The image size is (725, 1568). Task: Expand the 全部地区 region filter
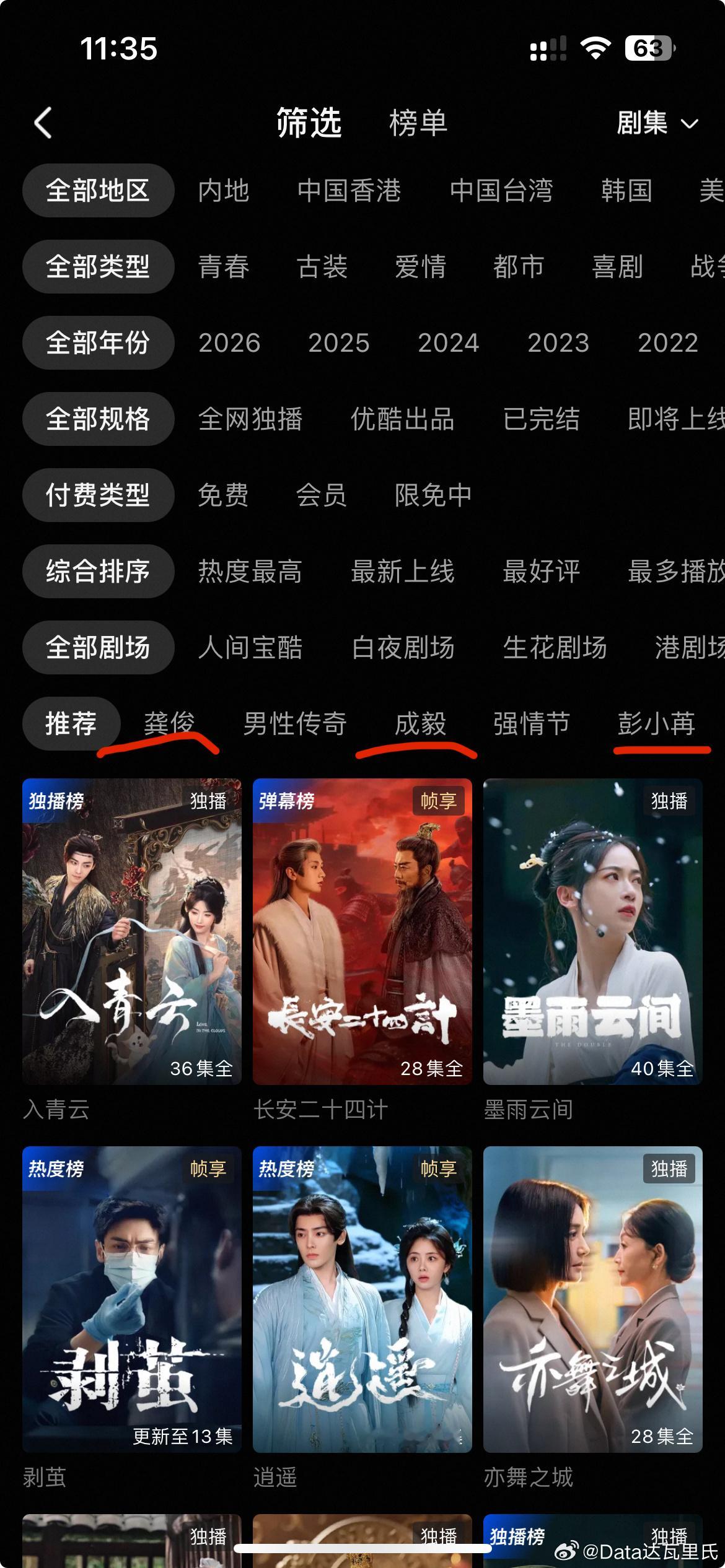(97, 190)
